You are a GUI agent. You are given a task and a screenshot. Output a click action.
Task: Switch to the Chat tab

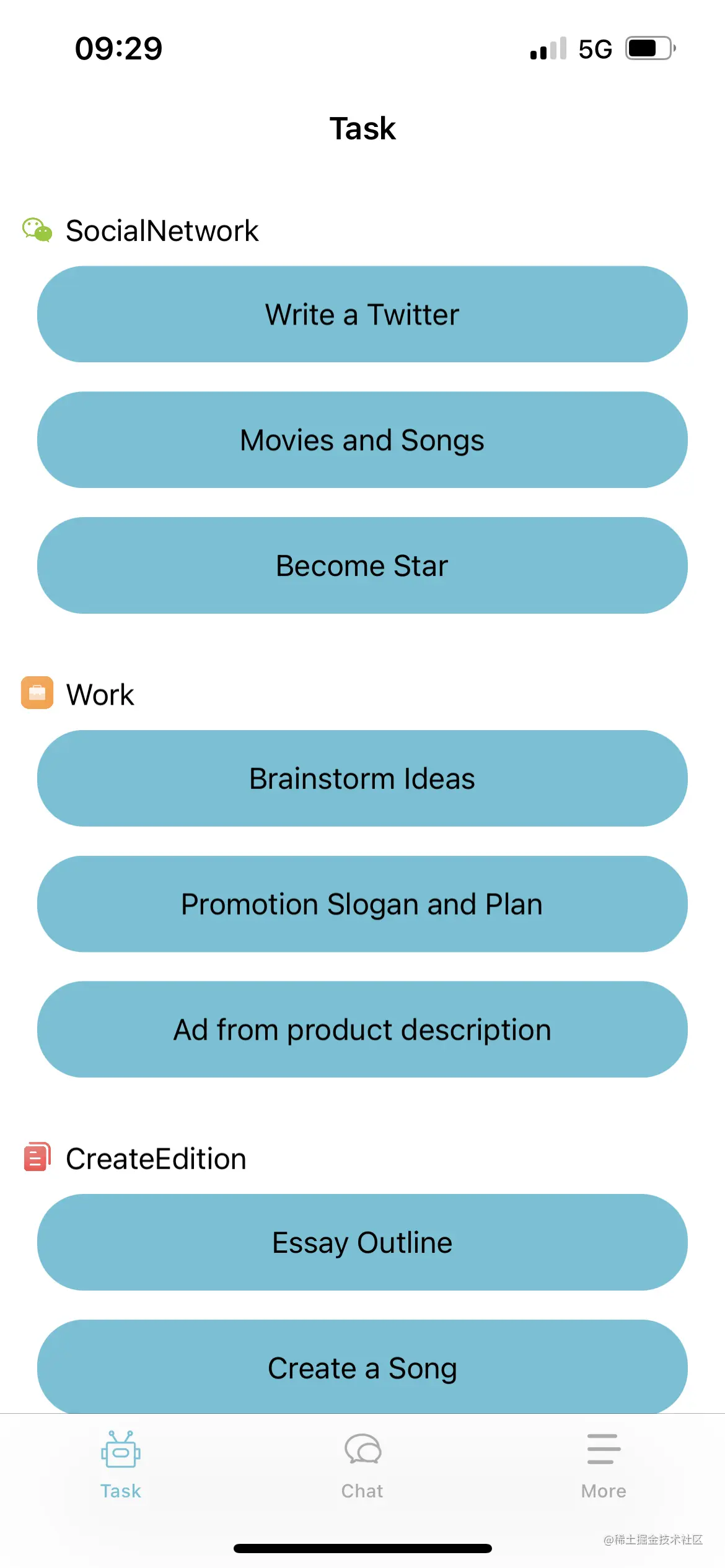coord(362,1465)
